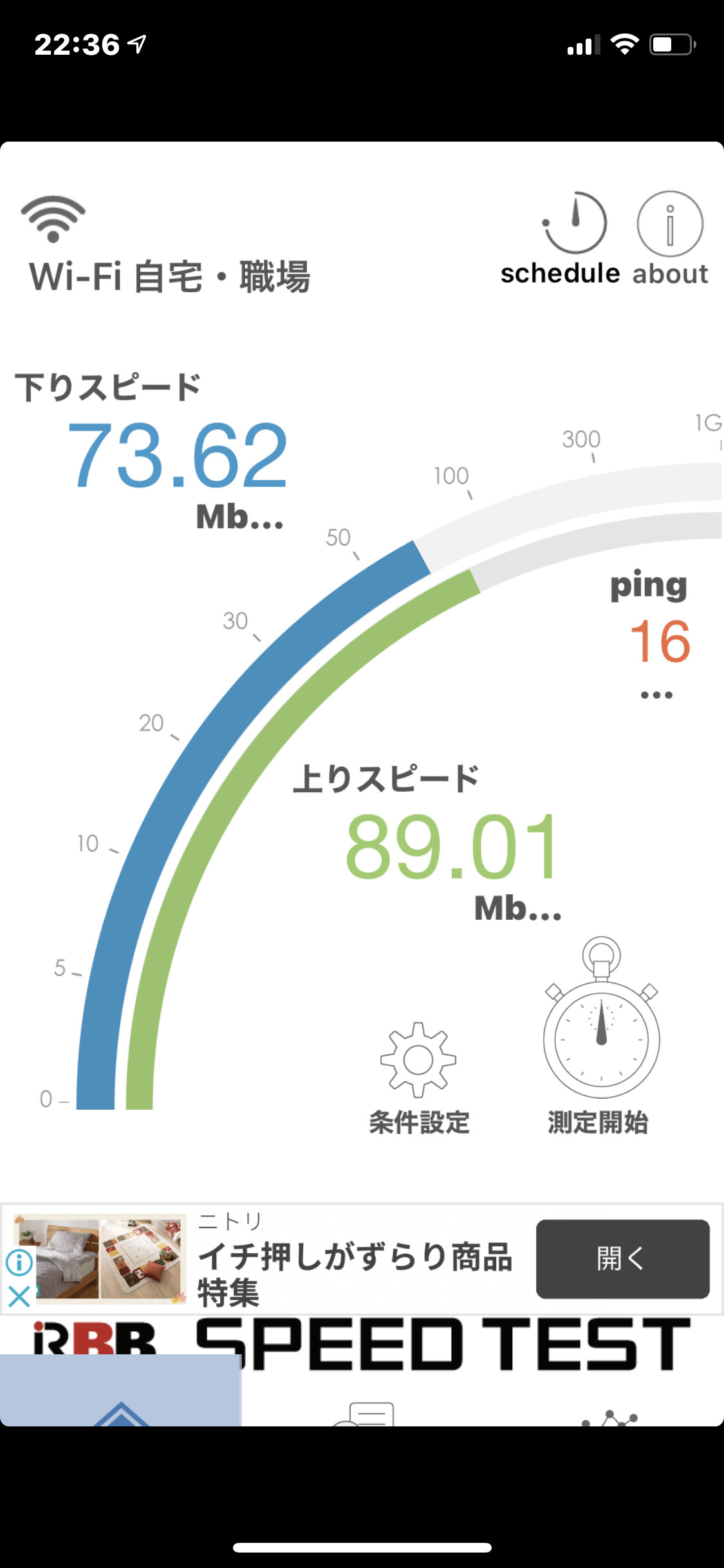Image resolution: width=724 pixels, height=1568 pixels.
Task: Start measurement with 測定開始 stopwatch
Action: (600, 1036)
